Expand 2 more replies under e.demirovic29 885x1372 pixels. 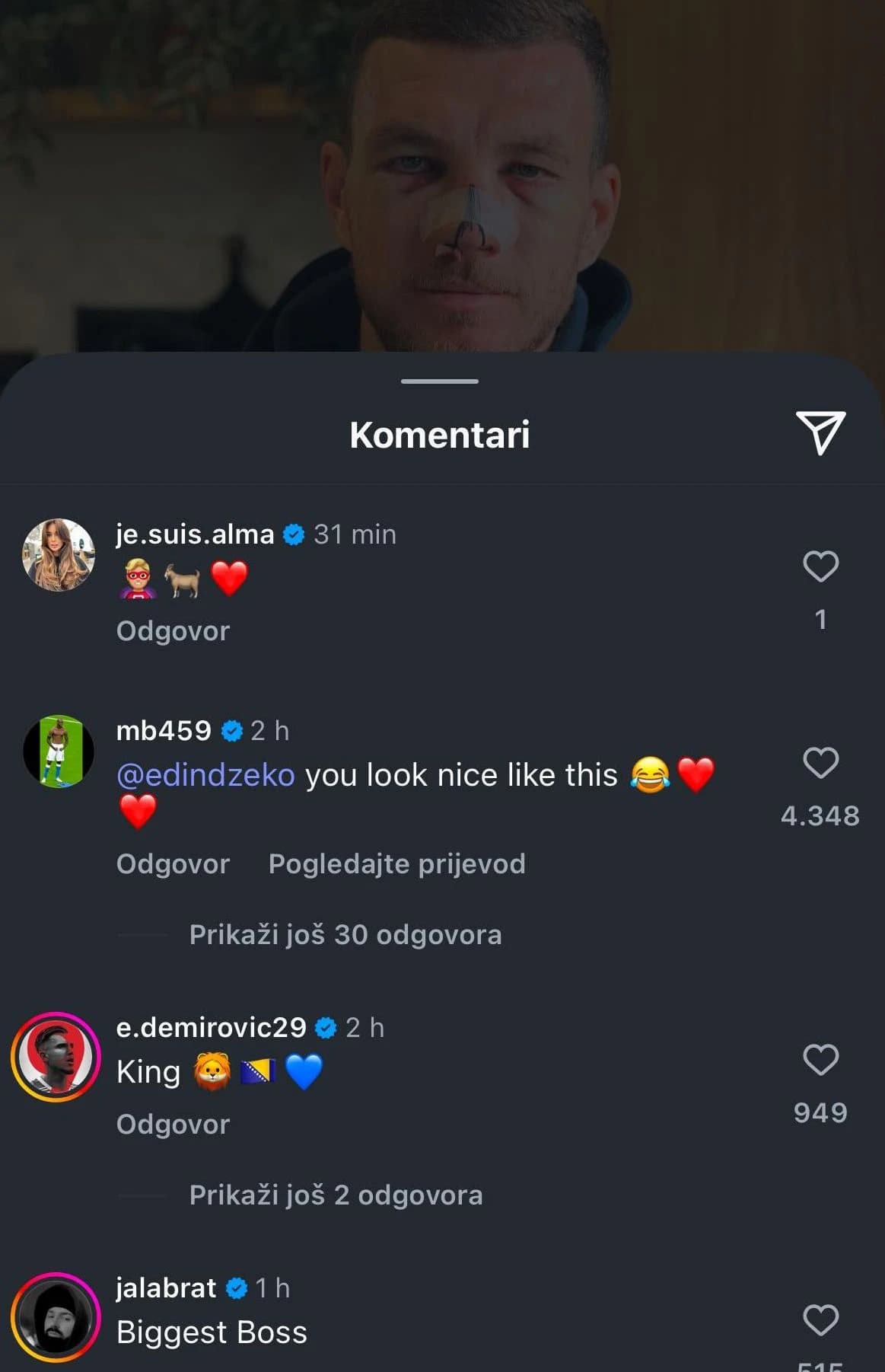(336, 1195)
